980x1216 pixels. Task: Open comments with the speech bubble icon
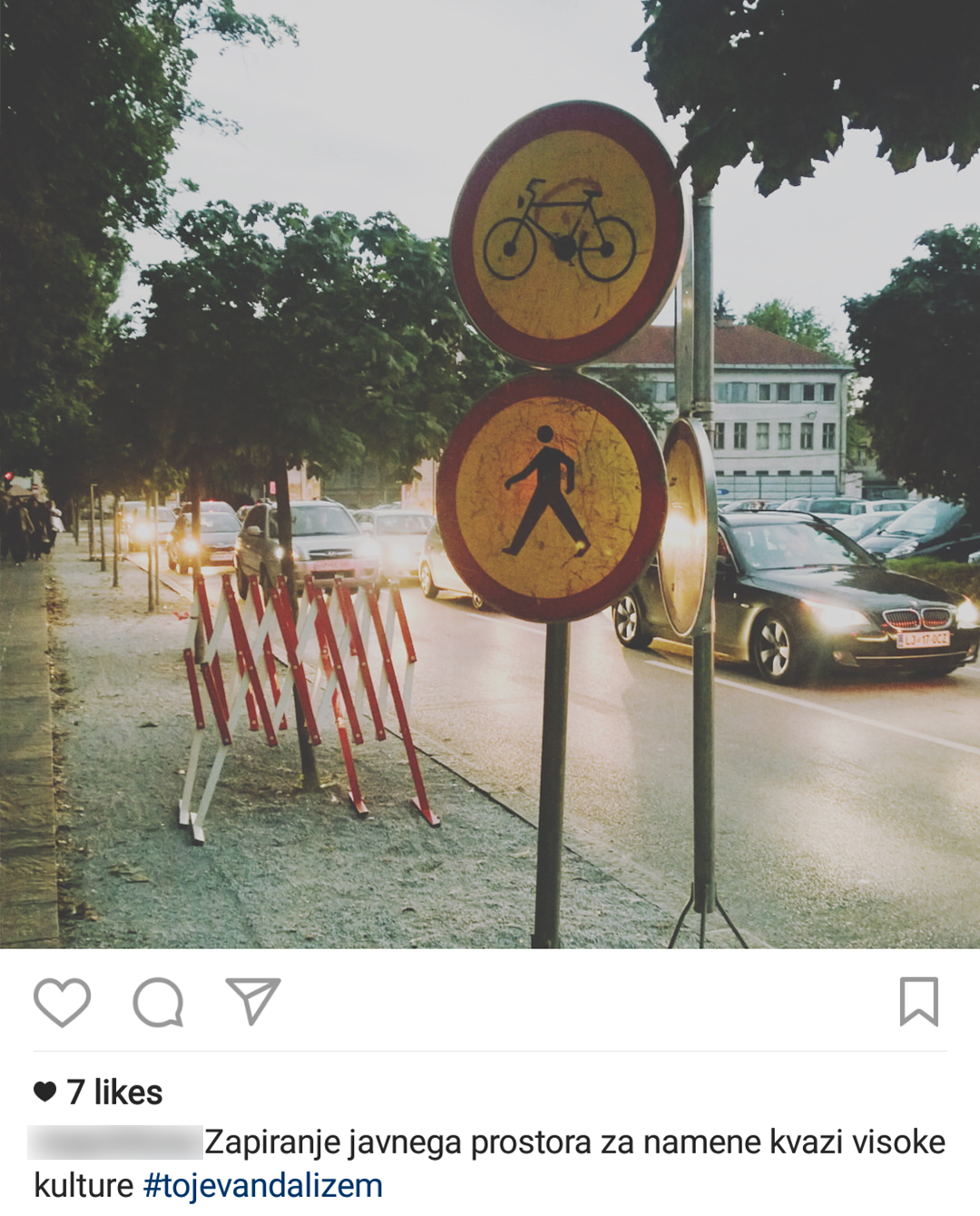(x=158, y=1002)
